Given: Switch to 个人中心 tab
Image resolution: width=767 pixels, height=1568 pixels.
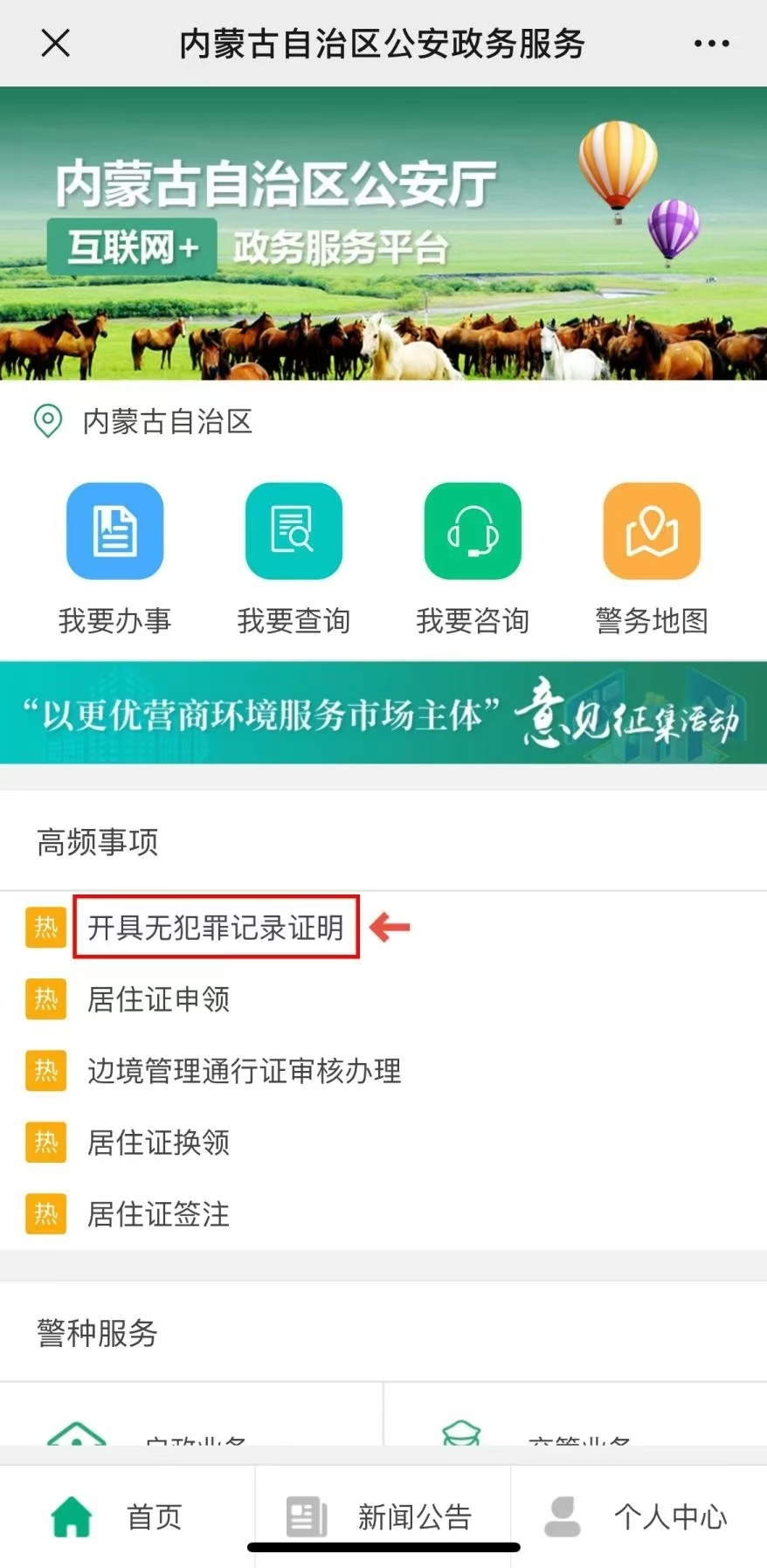Looking at the screenshot, I should point(639,1516).
